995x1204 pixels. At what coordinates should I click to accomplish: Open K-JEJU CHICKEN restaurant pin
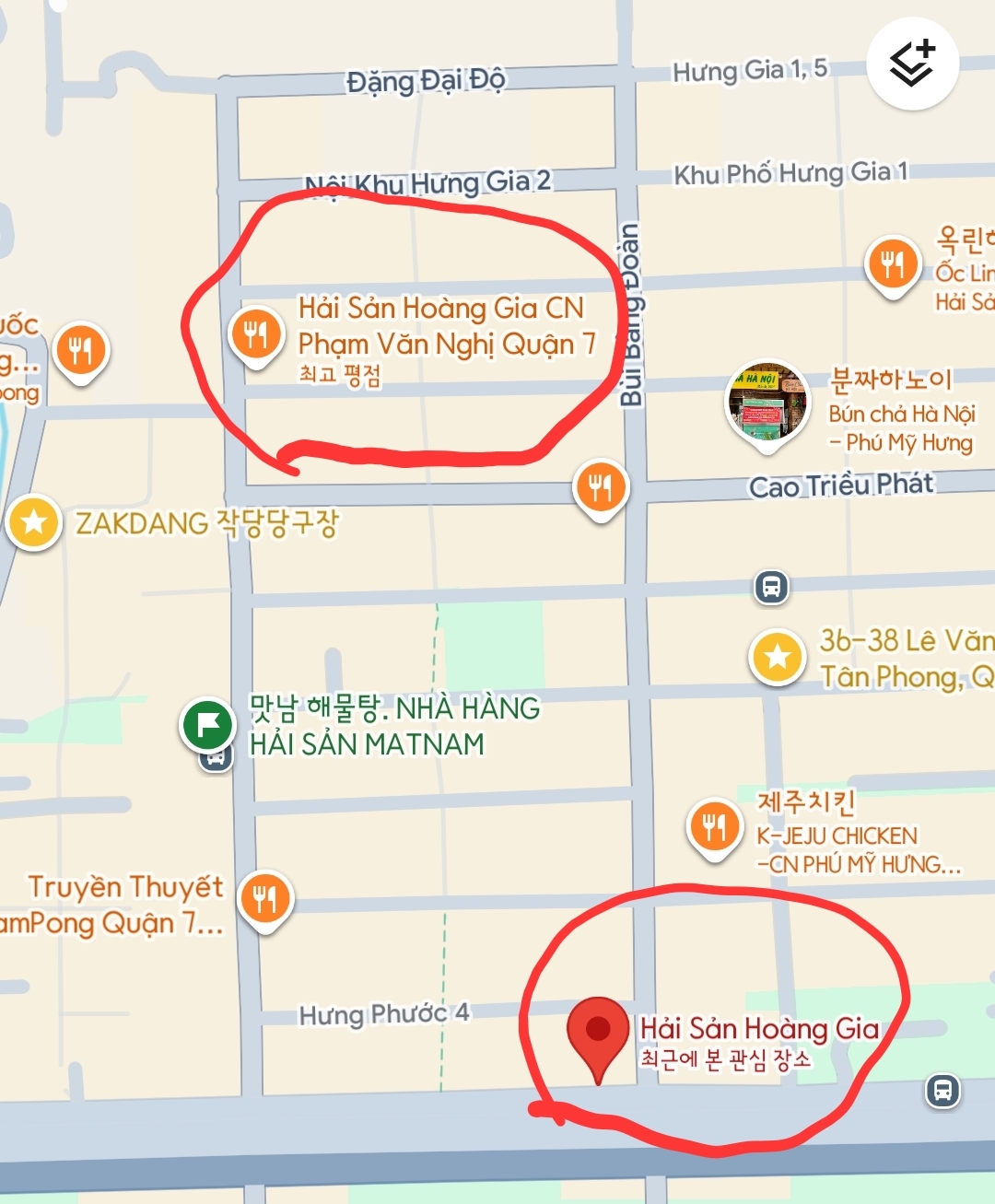[714, 825]
